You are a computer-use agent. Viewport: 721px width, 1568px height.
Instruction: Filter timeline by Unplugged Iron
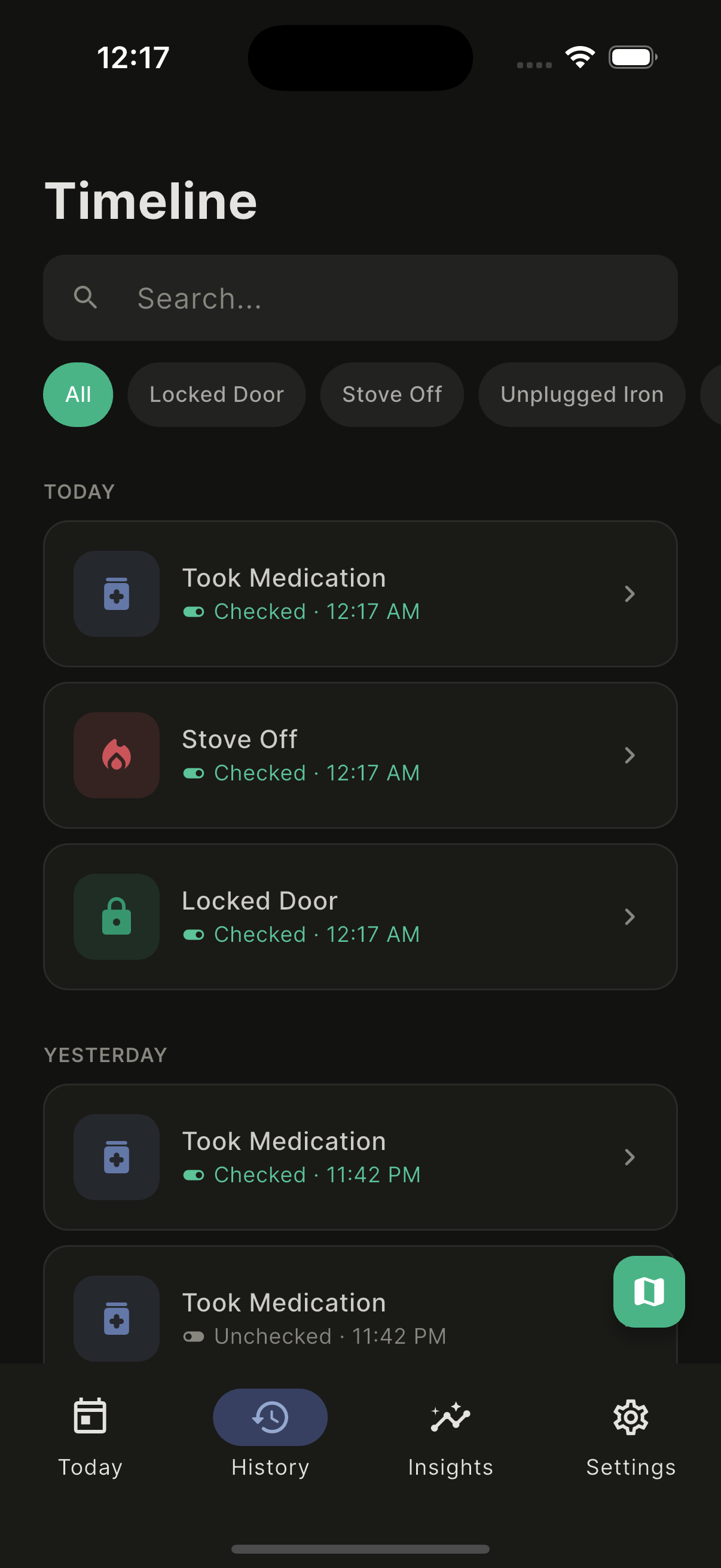tap(581, 395)
